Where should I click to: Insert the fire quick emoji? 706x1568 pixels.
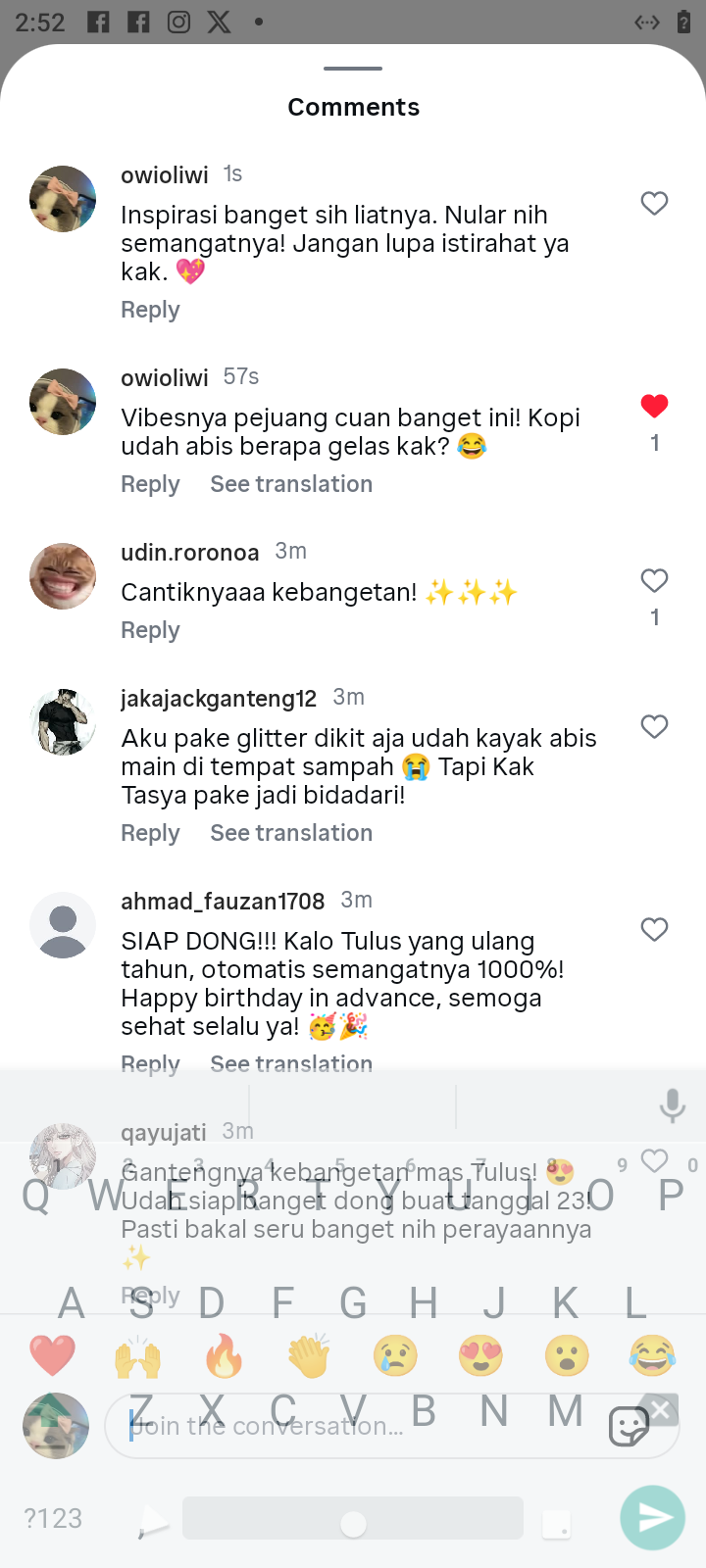(x=224, y=1356)
